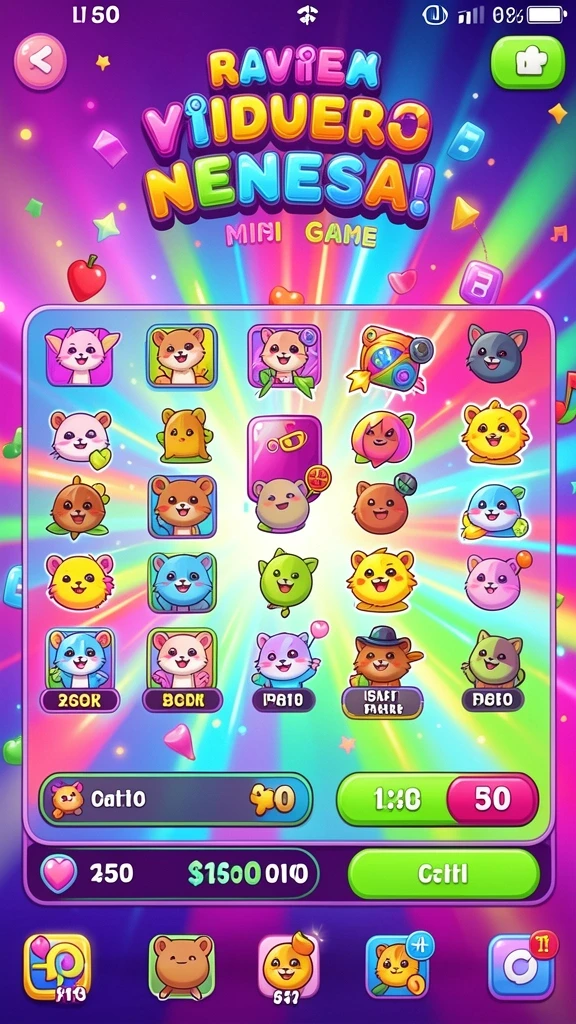Pick the green leafy creature in the grid

coord(287,581)
